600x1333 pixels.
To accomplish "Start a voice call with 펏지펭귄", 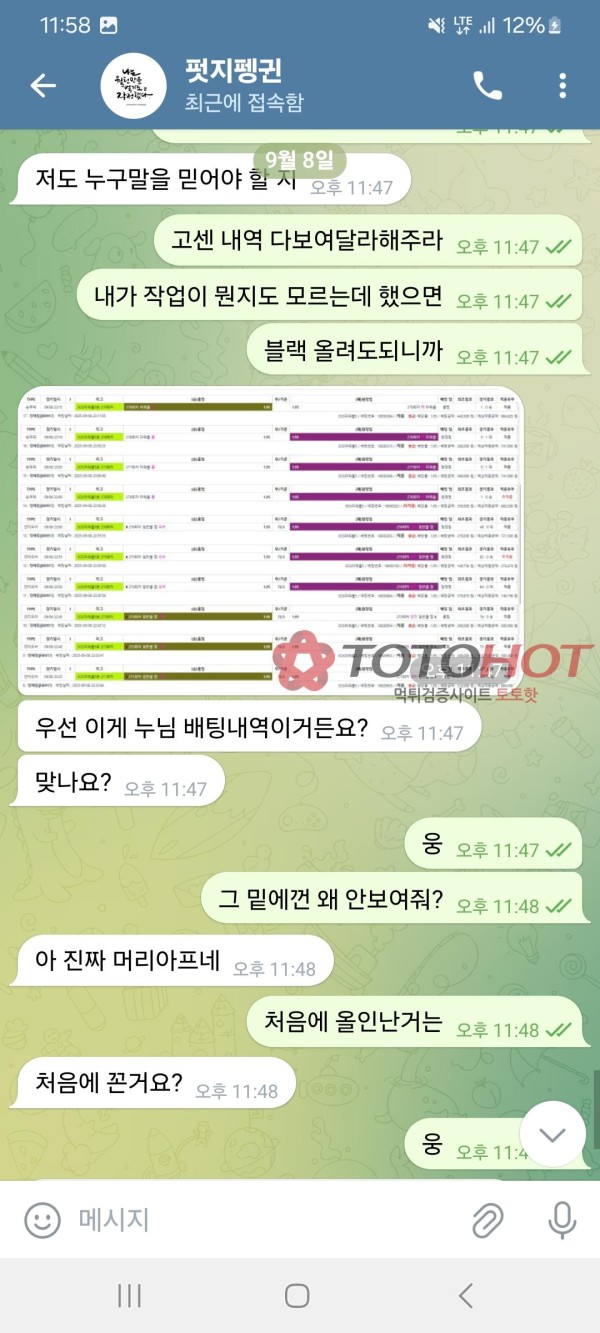I will (487, 86).
